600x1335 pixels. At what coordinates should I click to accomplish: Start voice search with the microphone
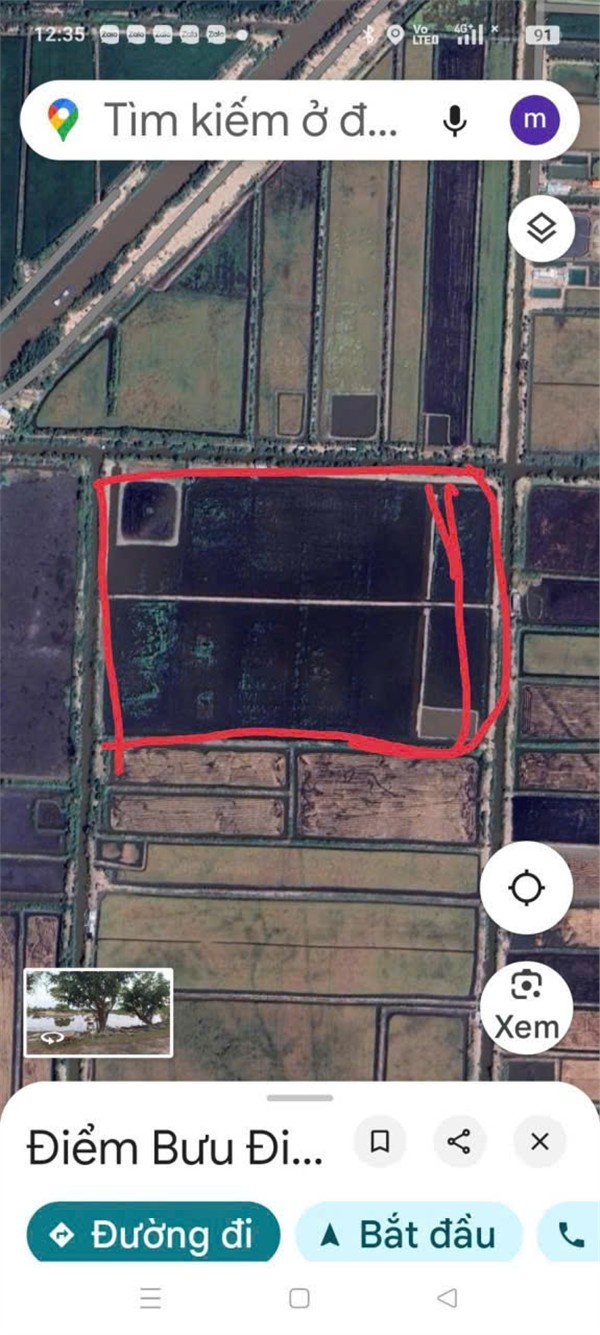455,121
